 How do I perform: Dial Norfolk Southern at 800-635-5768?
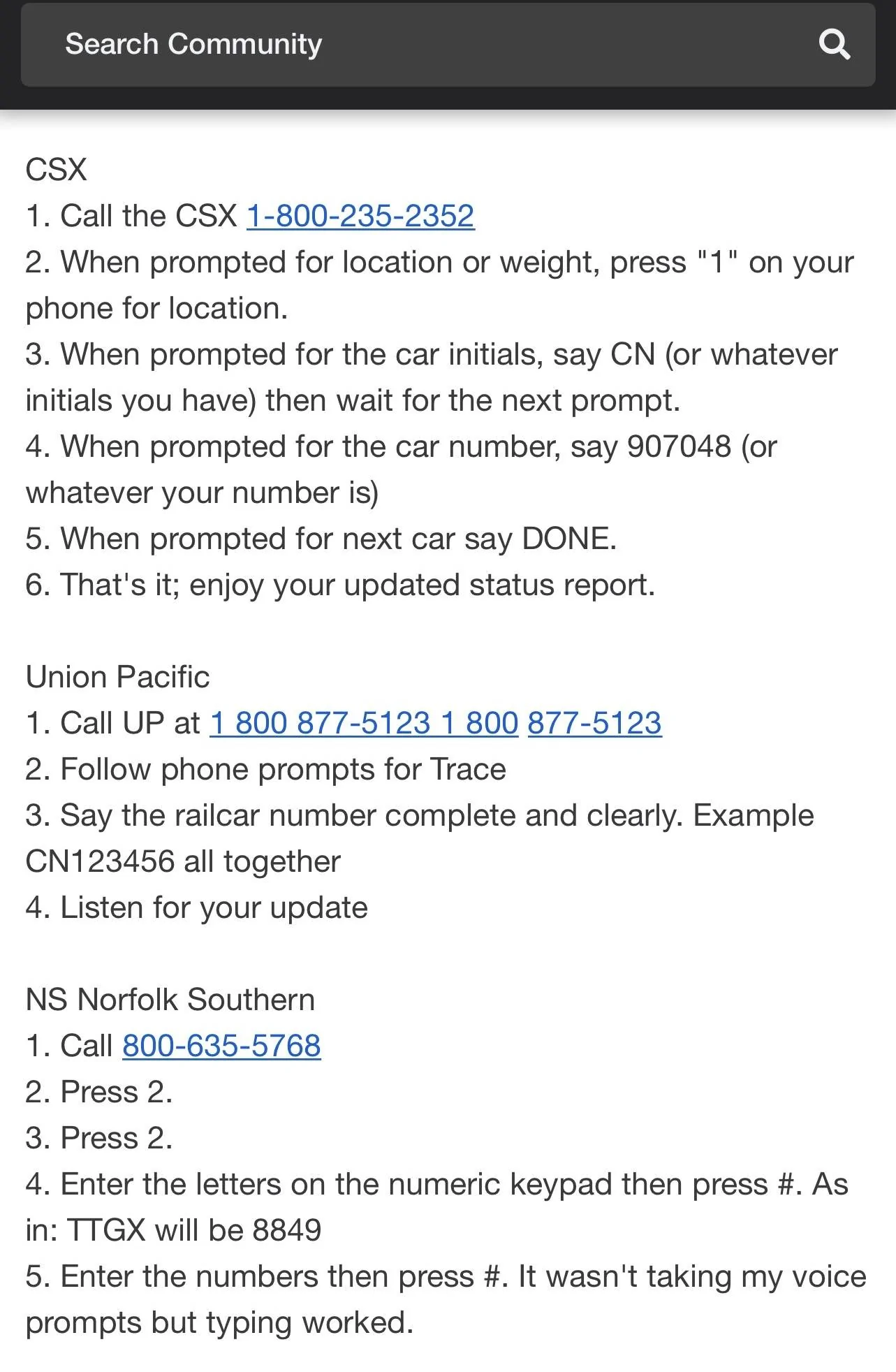tap(221, 1046)
